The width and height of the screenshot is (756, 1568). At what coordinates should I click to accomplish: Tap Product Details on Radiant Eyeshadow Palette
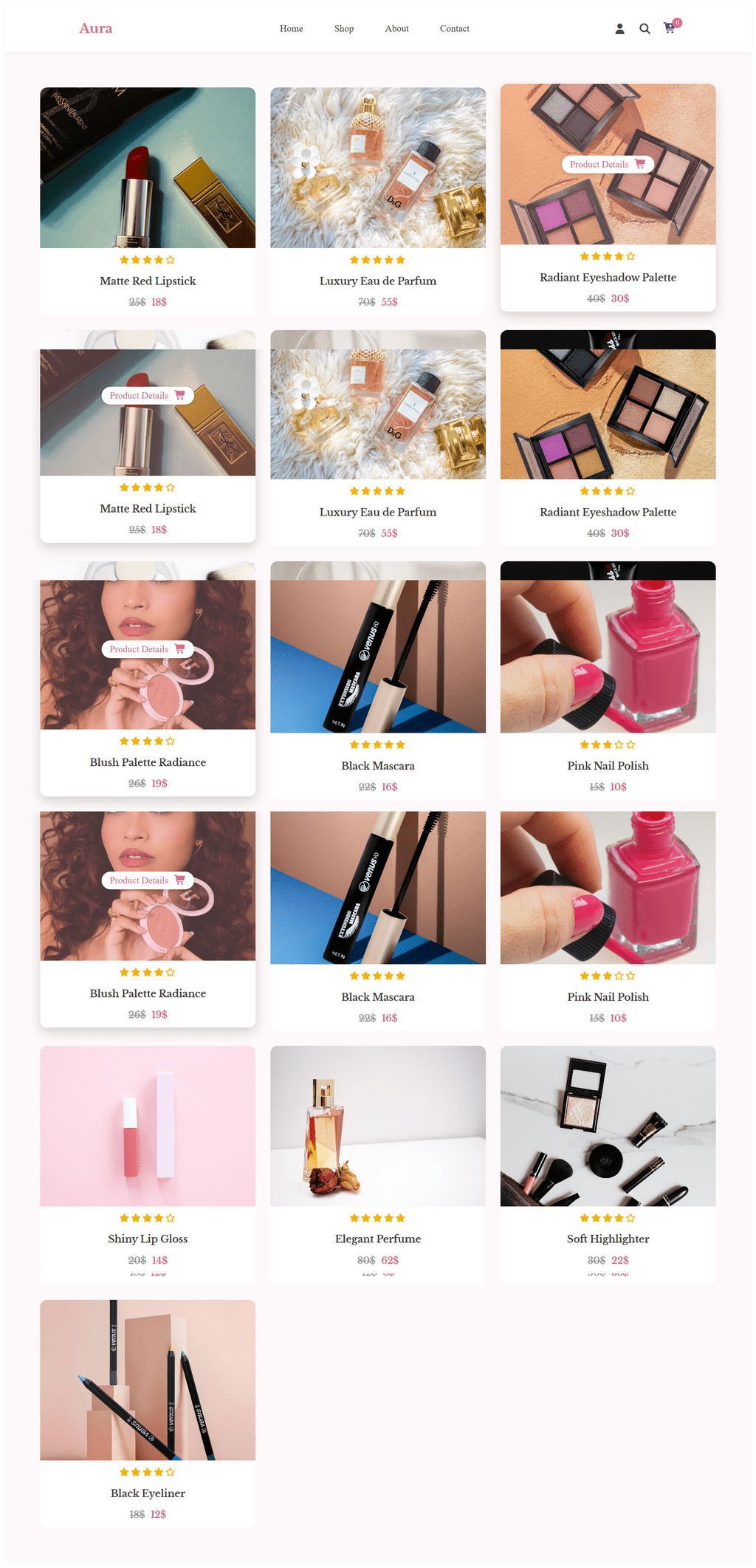607,165
